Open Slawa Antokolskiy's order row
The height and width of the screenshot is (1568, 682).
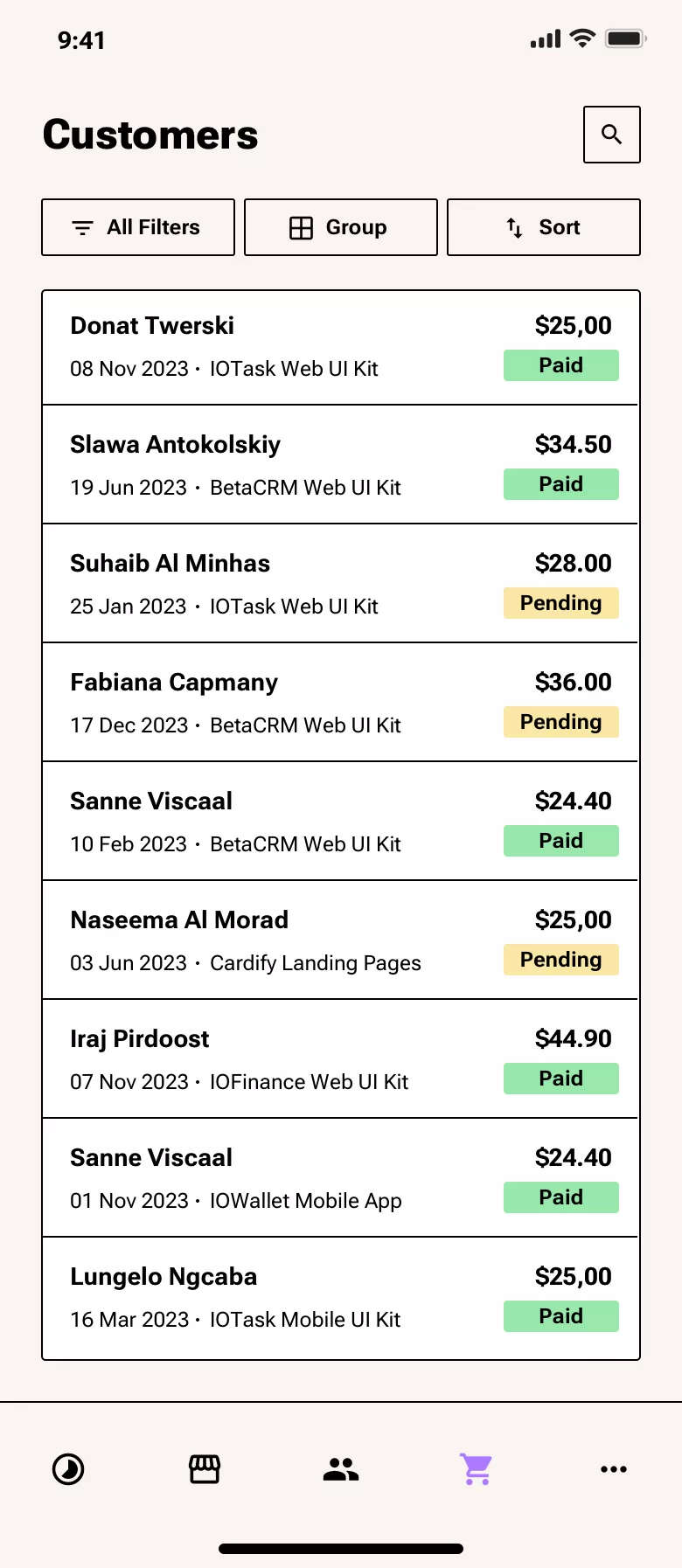(341, 465)
